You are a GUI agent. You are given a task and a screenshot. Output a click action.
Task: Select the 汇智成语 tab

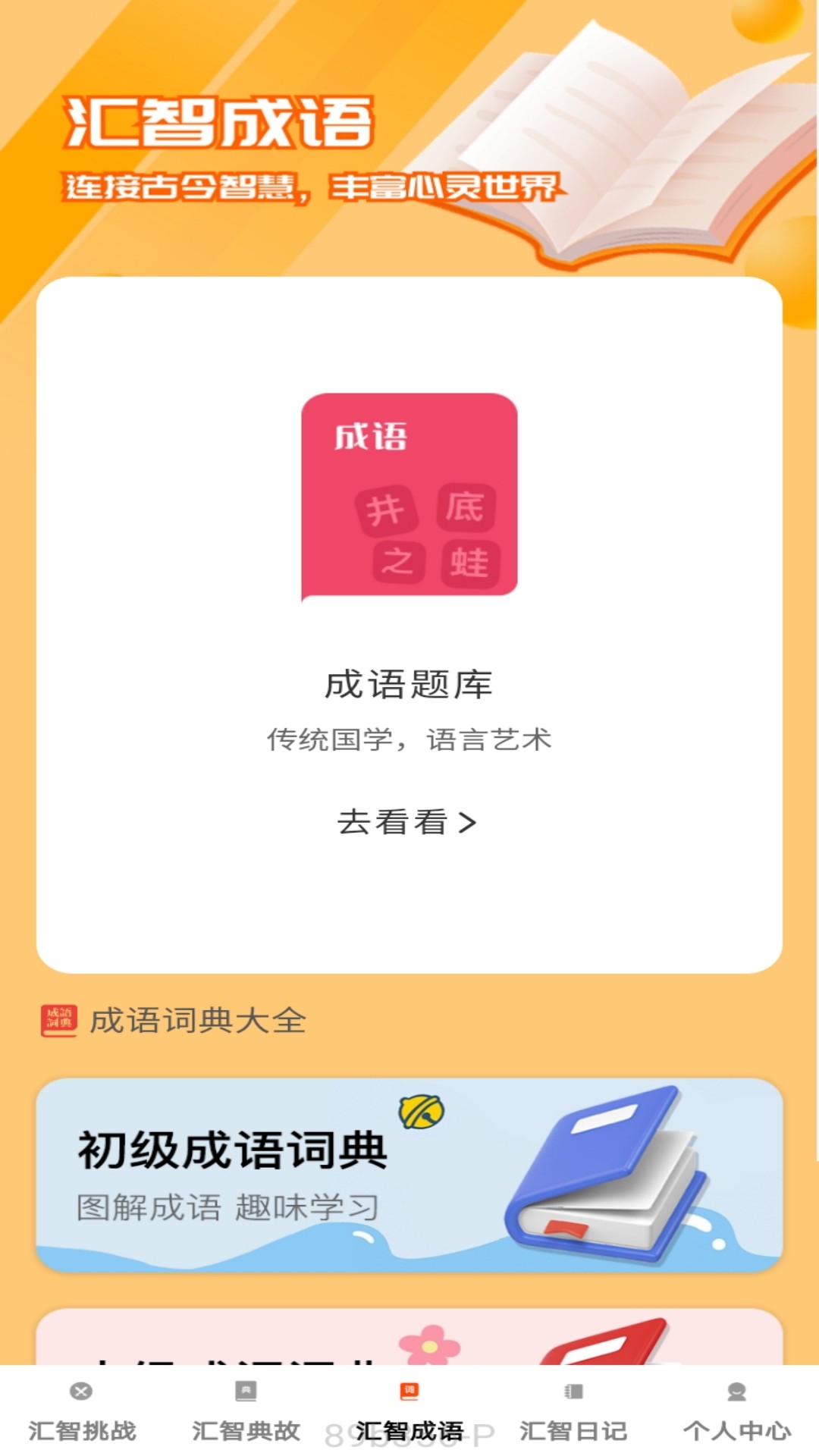coord(409,1412)
